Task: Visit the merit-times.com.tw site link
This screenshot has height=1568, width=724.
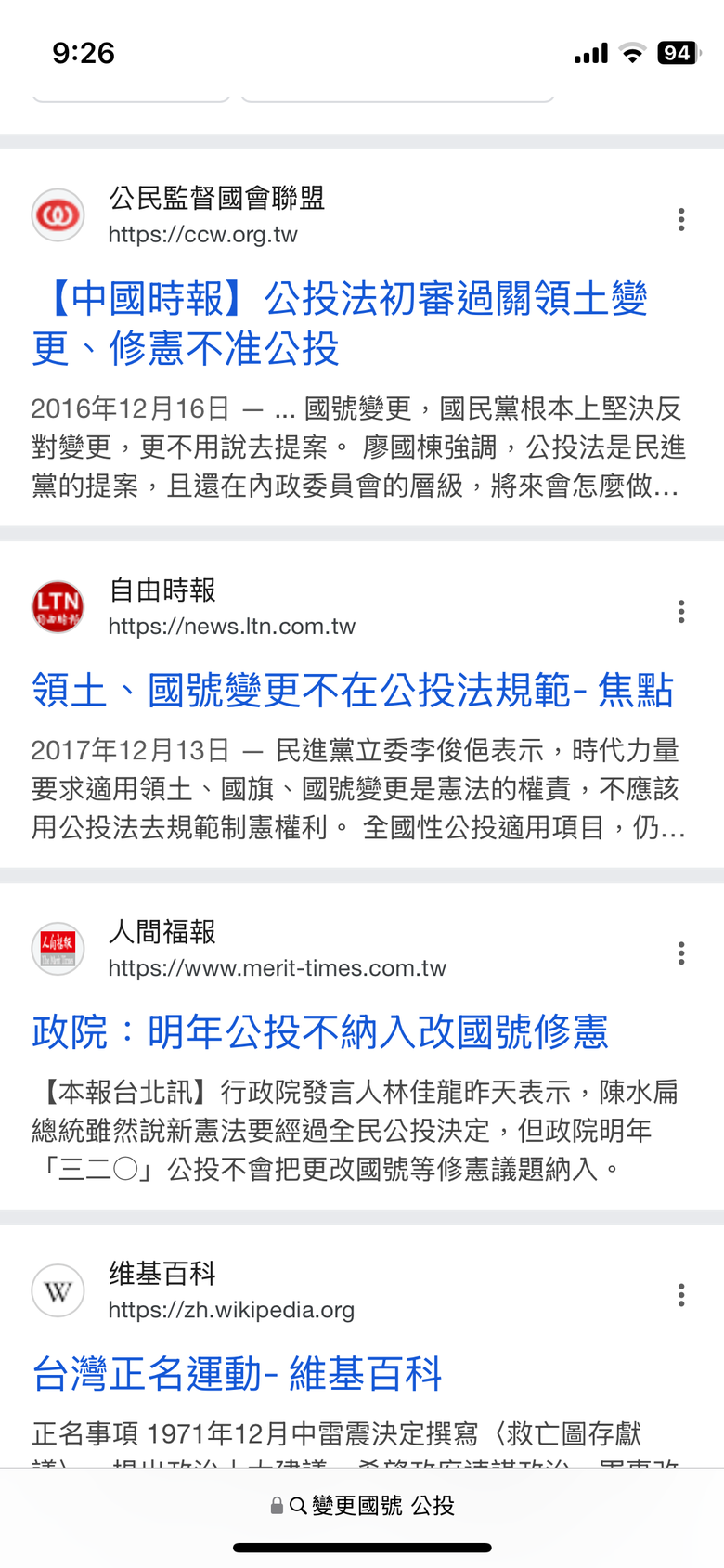Action: (x=277, y=968)
